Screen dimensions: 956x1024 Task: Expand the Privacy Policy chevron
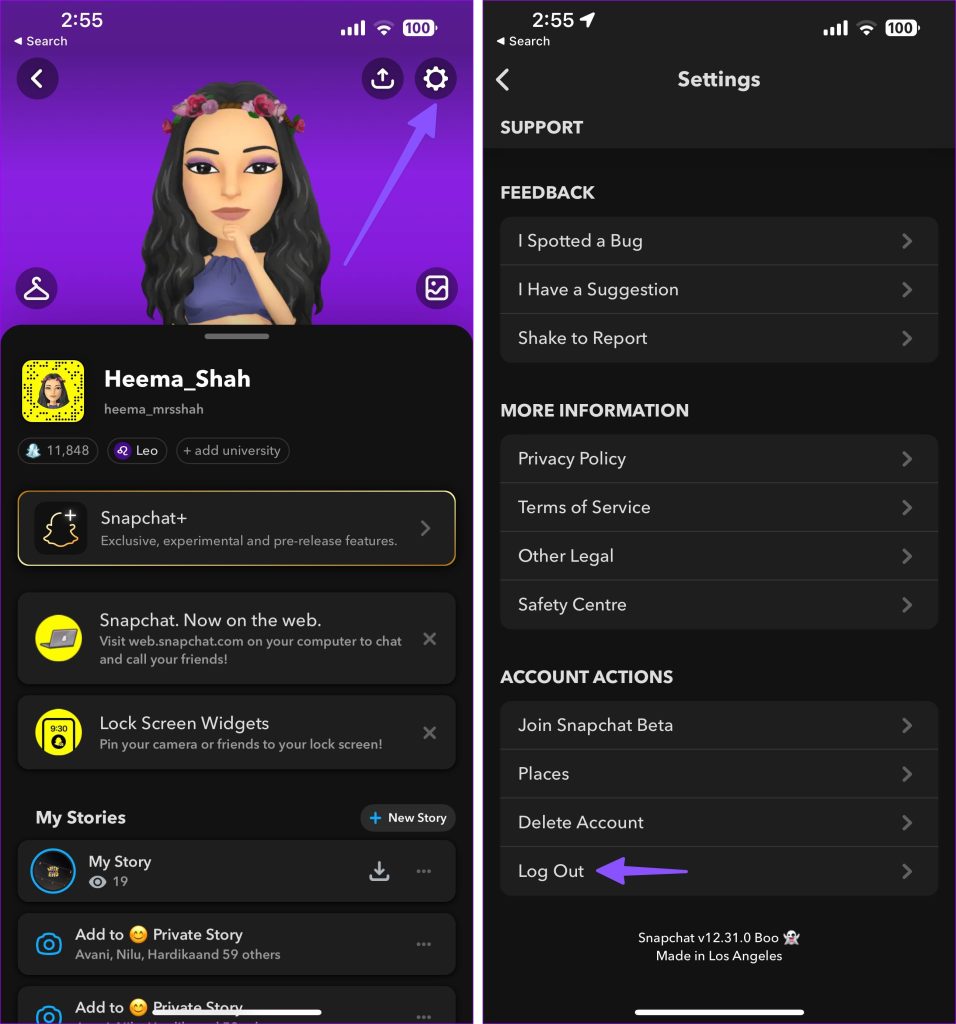click(908, 458)
